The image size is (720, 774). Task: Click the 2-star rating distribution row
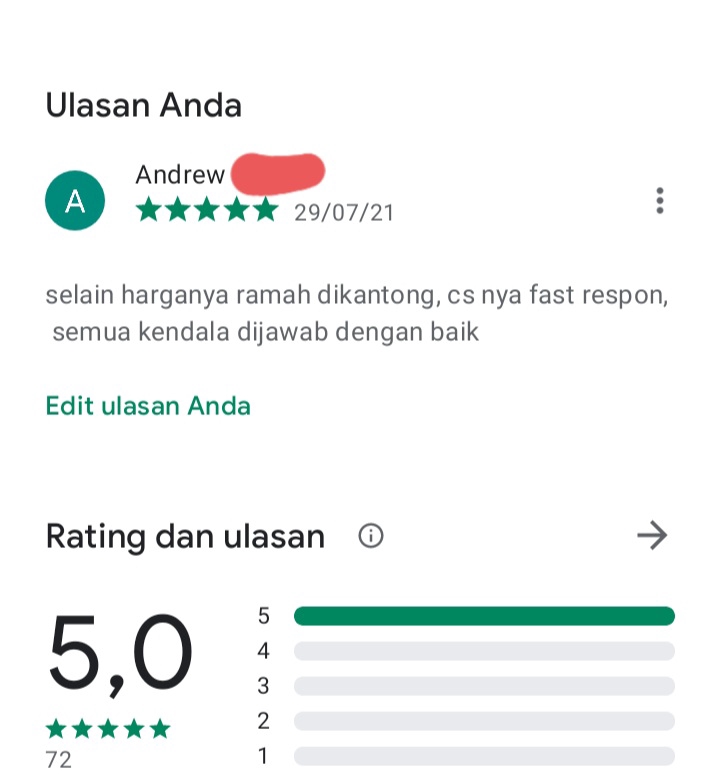(486, 723)
